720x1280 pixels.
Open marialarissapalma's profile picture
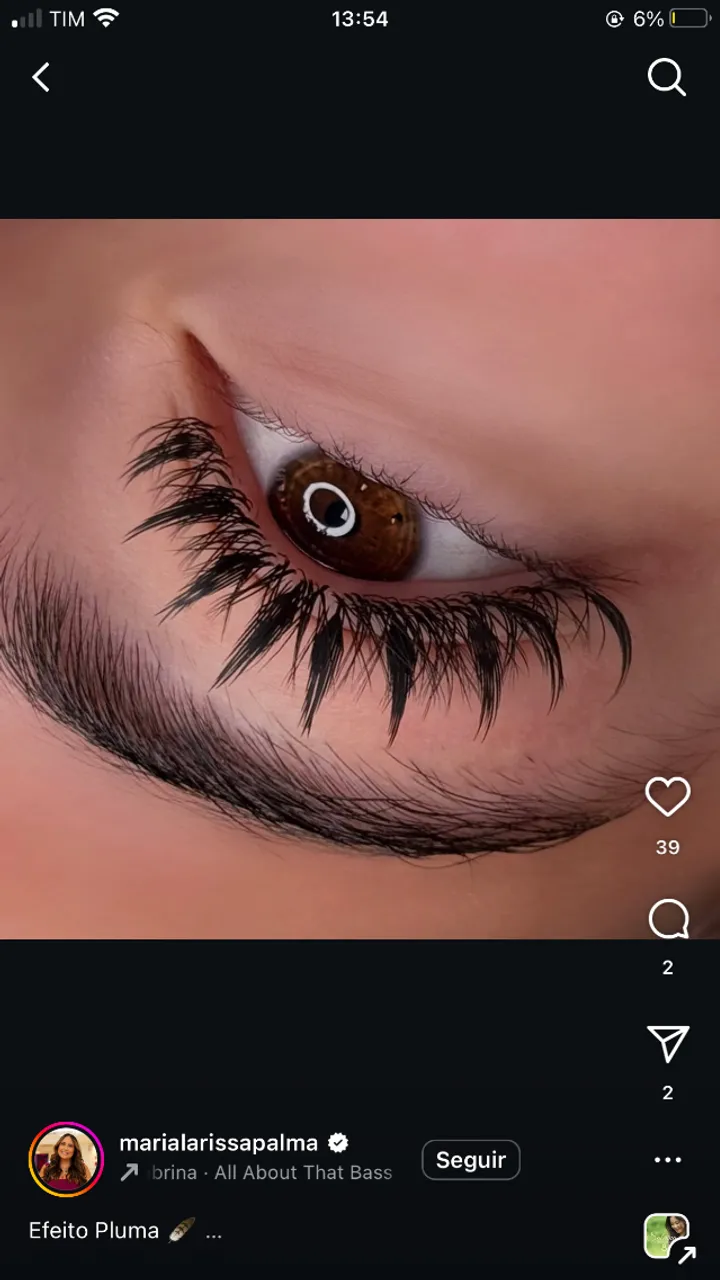pyautogui.click(x=66, y=1160)
